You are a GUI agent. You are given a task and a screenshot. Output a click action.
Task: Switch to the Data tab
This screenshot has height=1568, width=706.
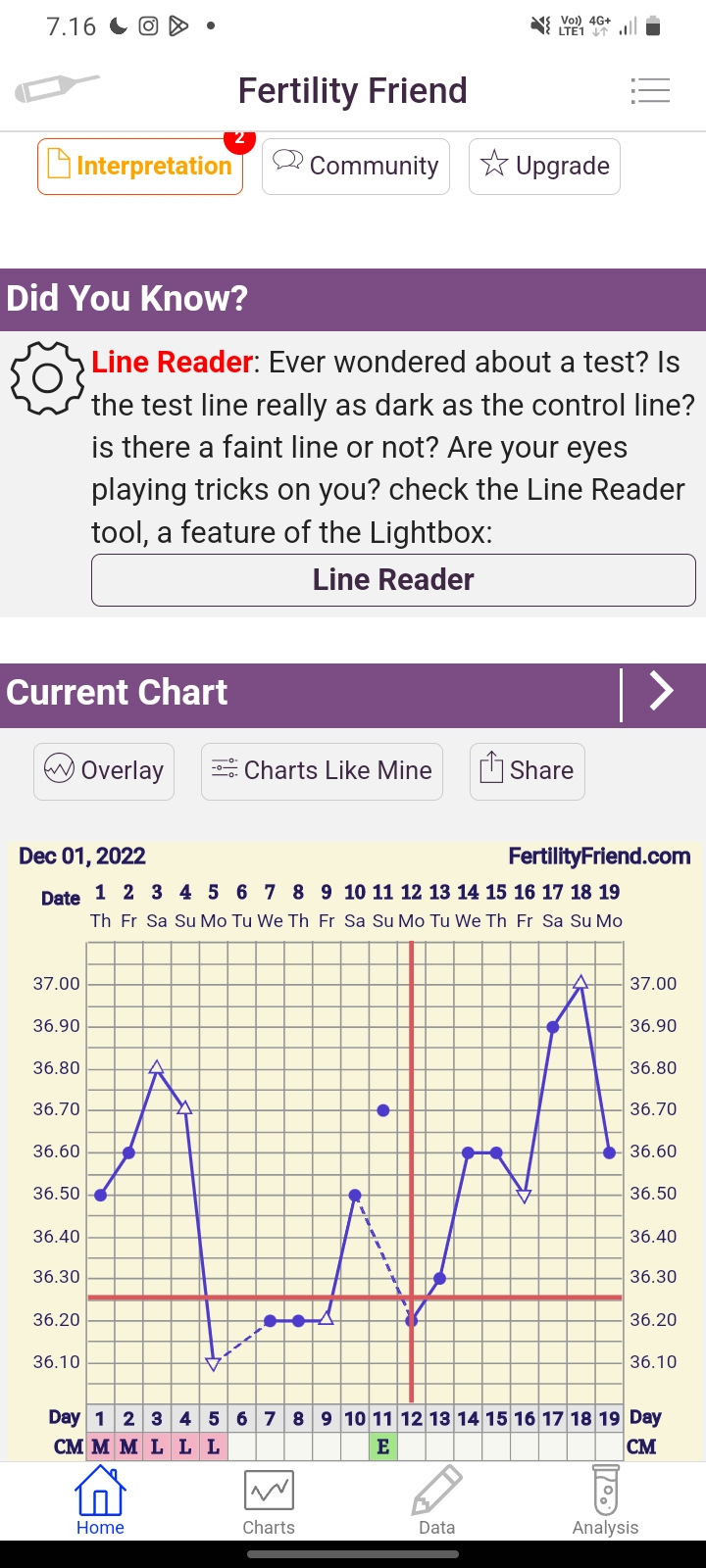[436, 1501]
